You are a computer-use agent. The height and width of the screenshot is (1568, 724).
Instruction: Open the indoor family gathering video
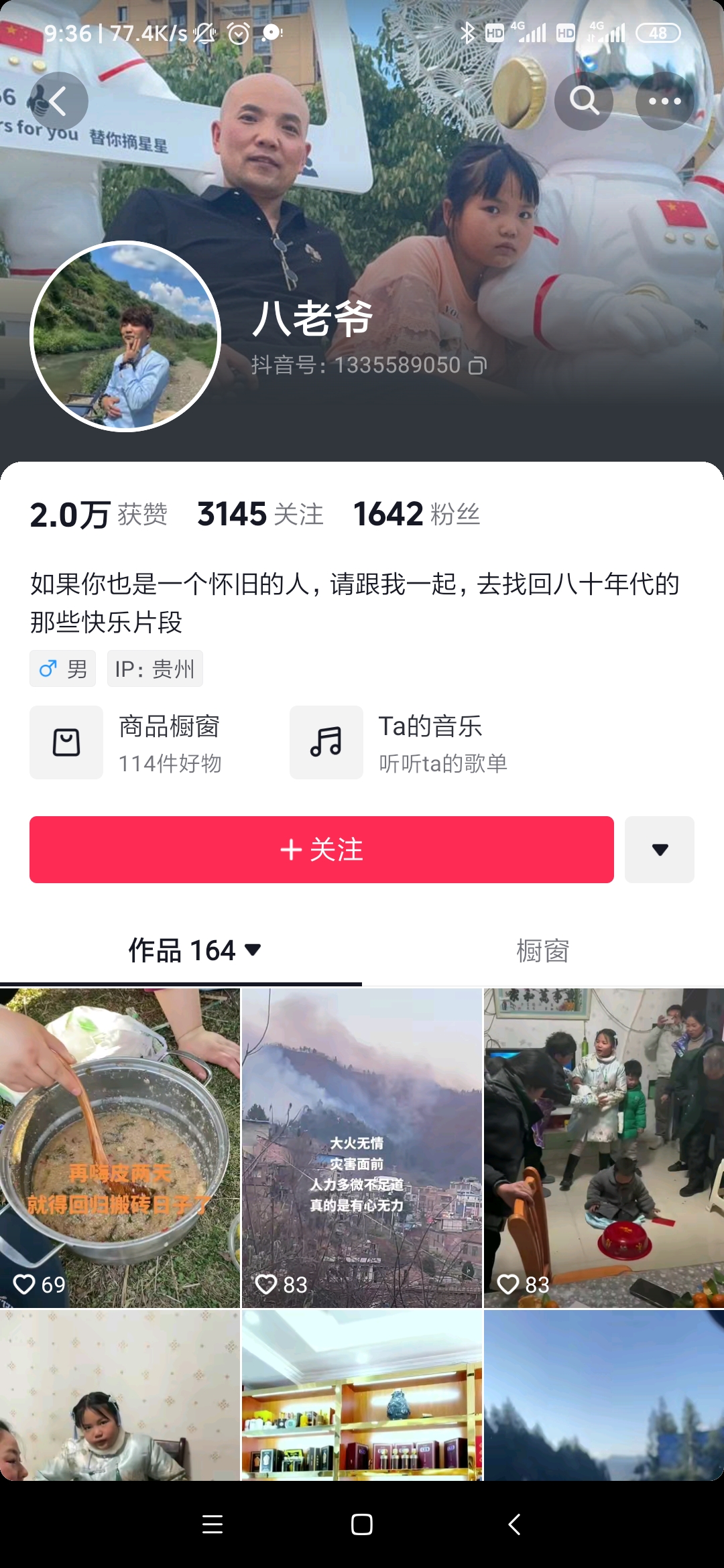point(603,1147)
